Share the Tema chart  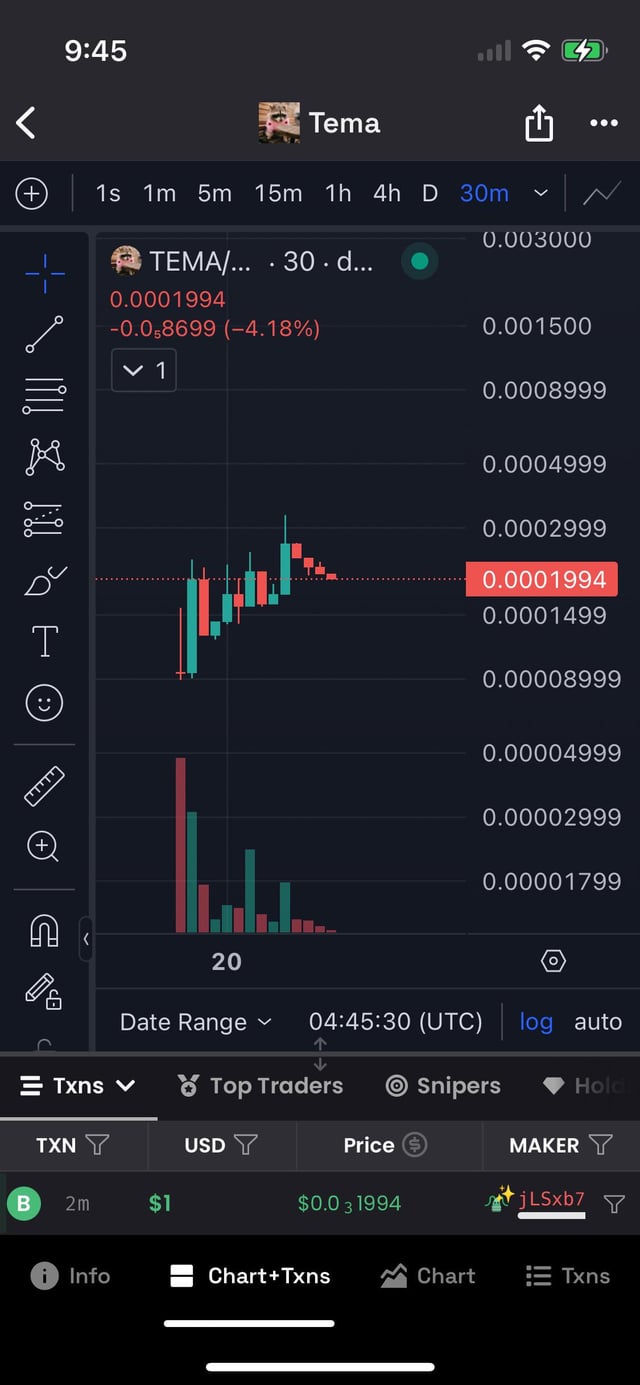click(x=538, y=124)
